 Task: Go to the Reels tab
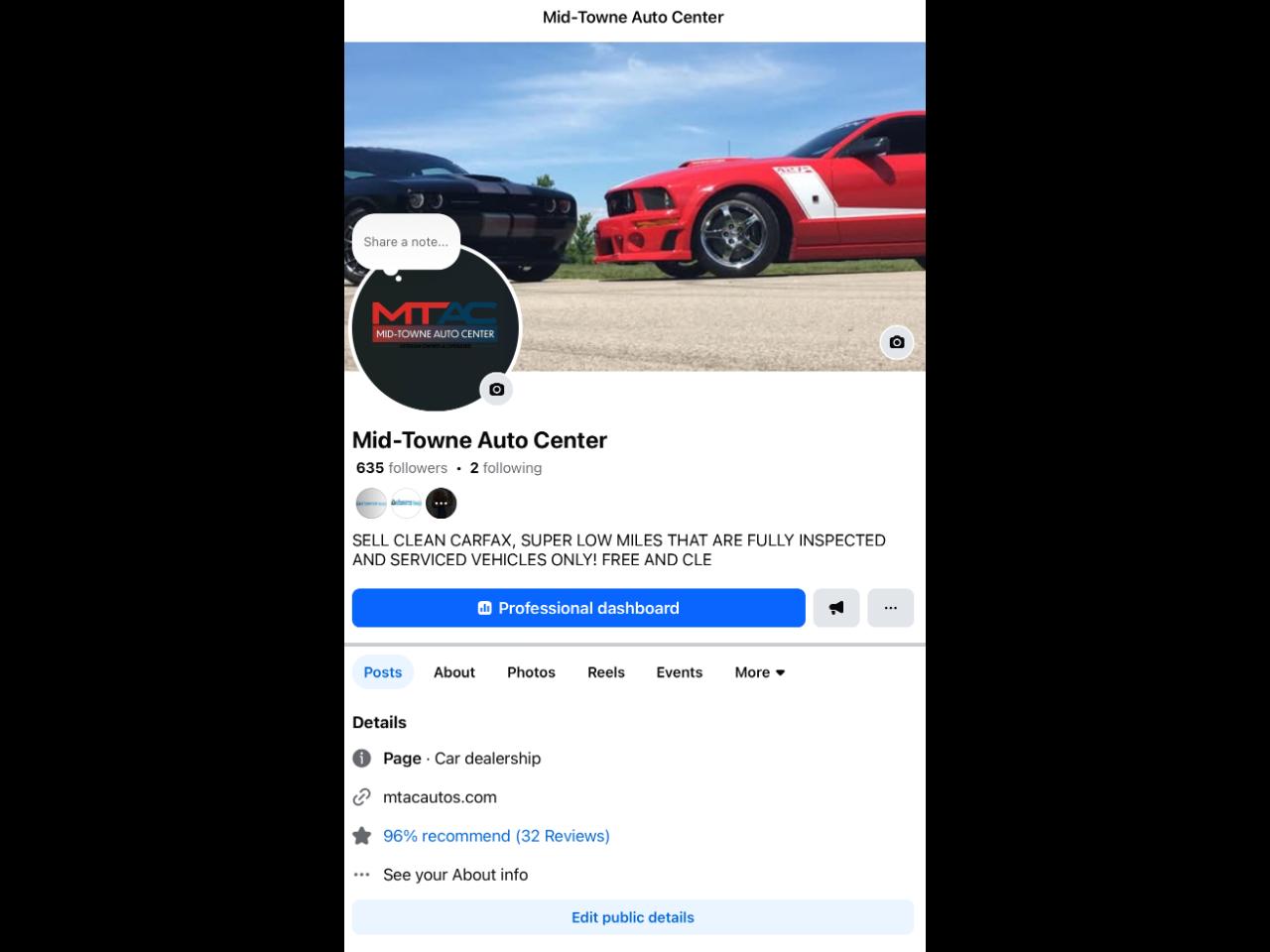point(606,672)
